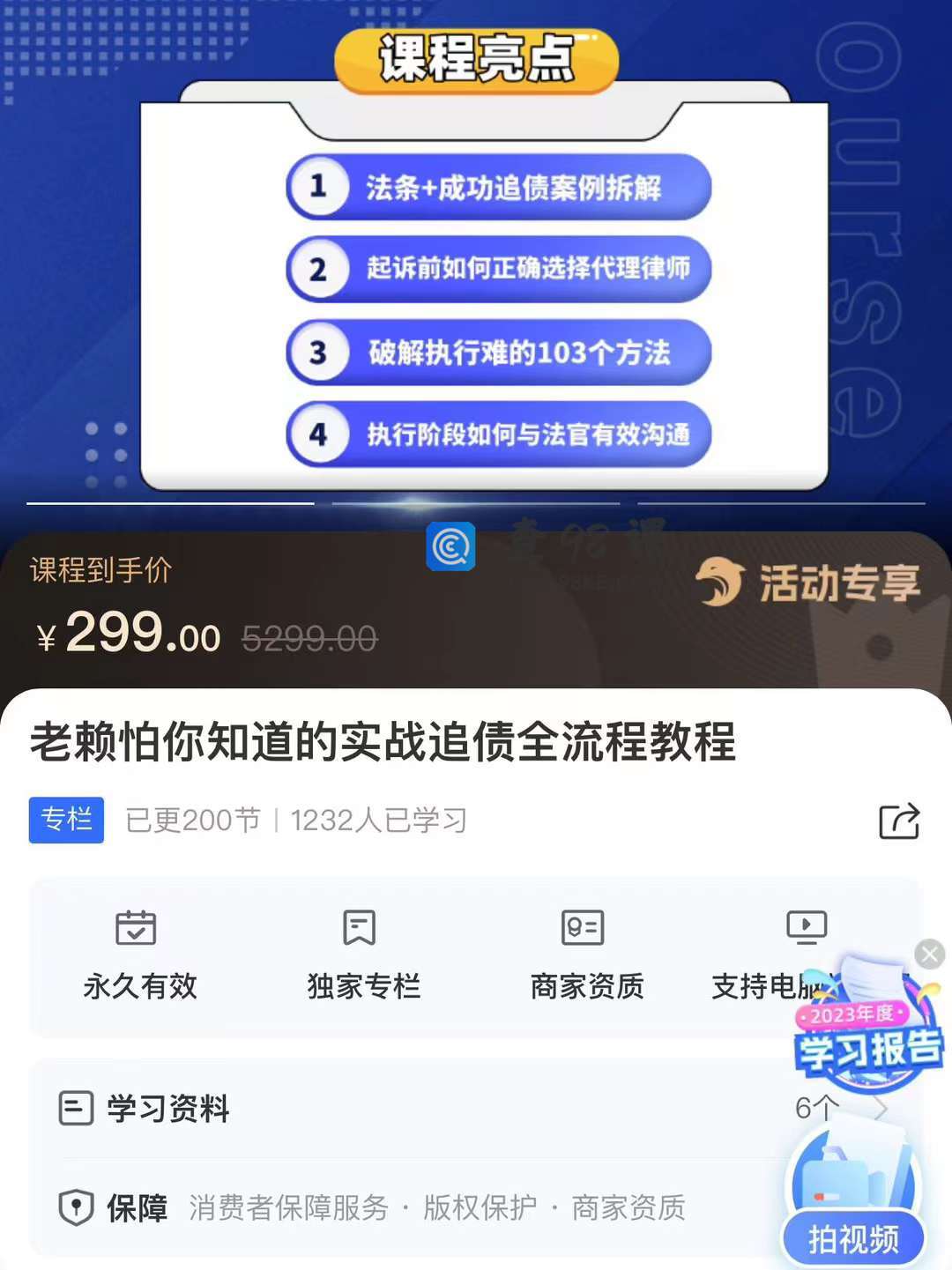Tap the 拍视频 floating button

(853, 1238)
